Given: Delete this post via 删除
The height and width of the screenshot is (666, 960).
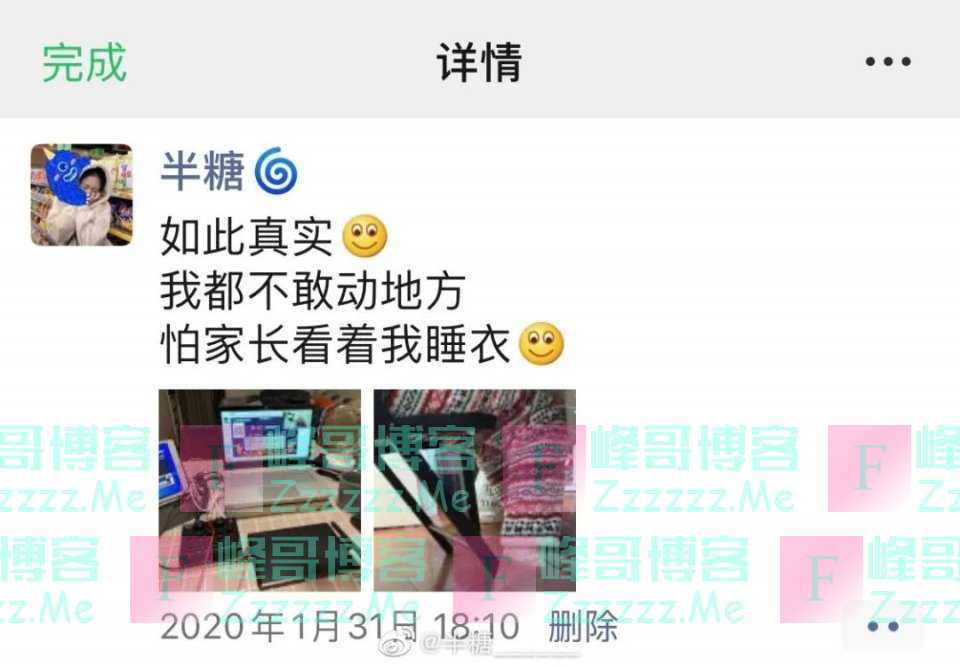Looking at the screenshot, I should tap(582, 627).
